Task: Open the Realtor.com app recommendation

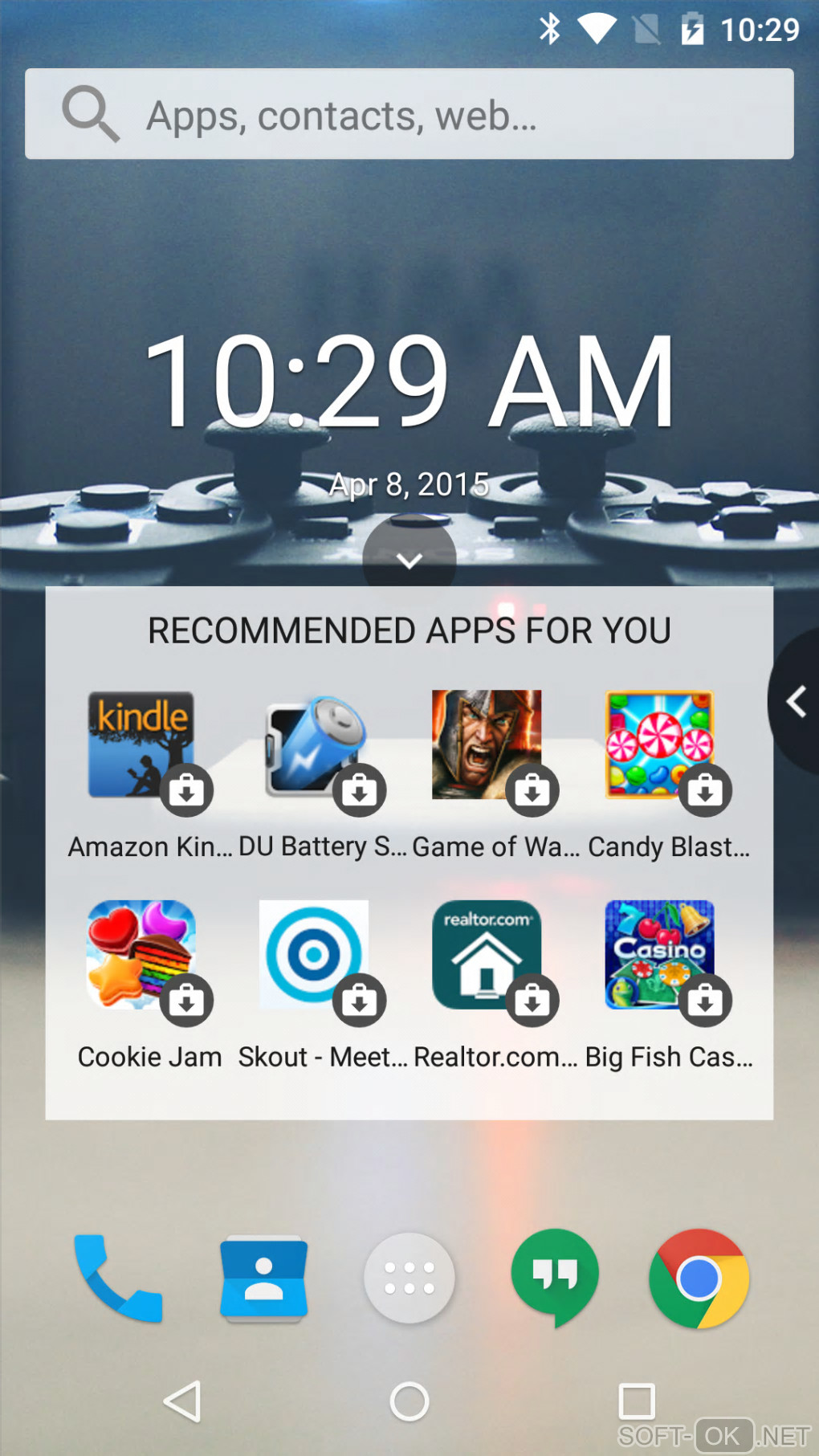Action: coord(487,954)
